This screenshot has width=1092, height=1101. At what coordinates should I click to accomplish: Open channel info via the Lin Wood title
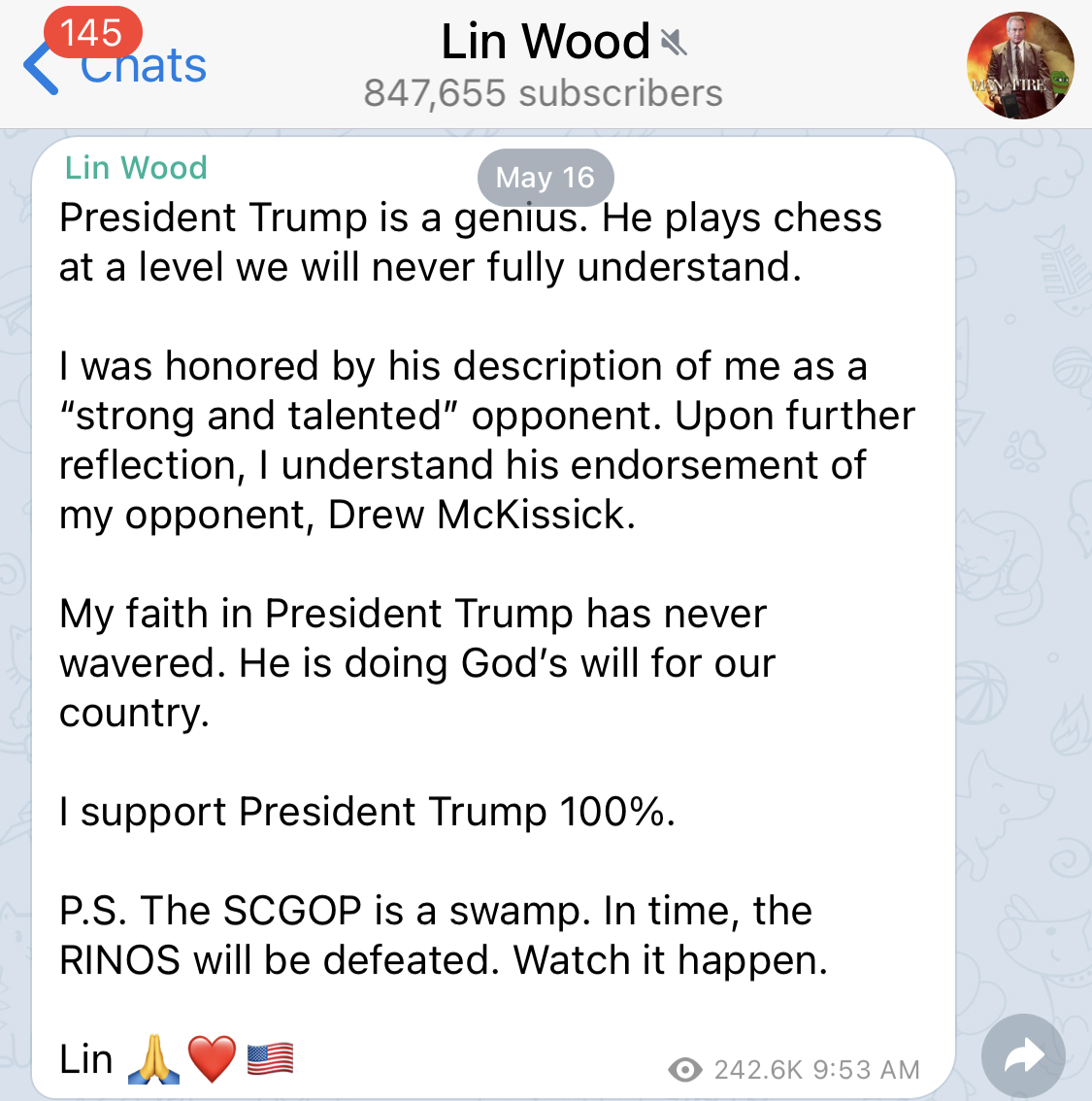coord(545,44)
